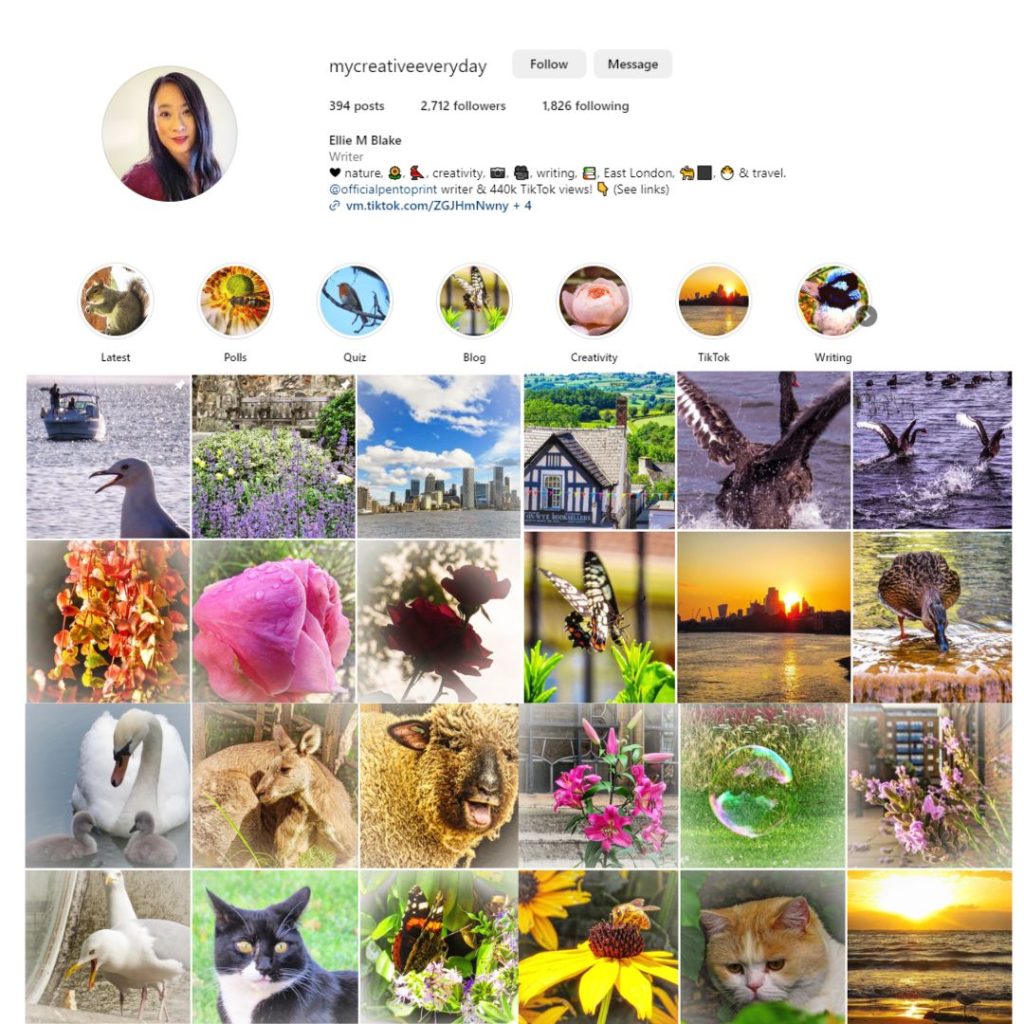Open the Quiz story highlight
Viewport: 1024px width, 1024px height.
(355, 301)
